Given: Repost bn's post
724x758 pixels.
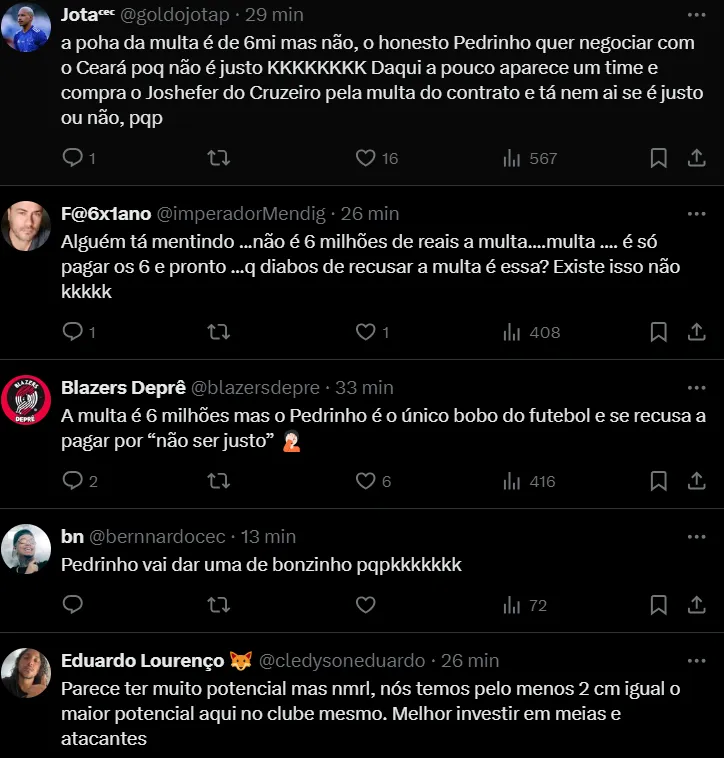Looking at the screenshot, I should click(x=217, y=605).
